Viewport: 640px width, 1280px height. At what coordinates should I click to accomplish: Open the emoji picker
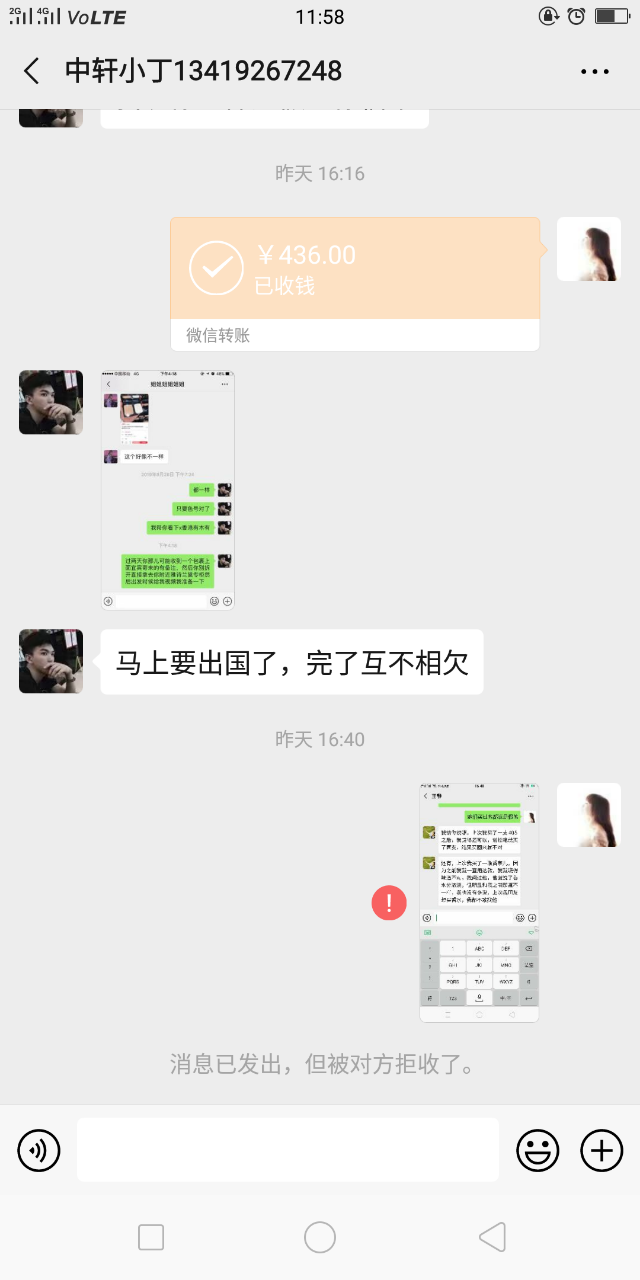pyautogui.click(x=537, y=1150)
